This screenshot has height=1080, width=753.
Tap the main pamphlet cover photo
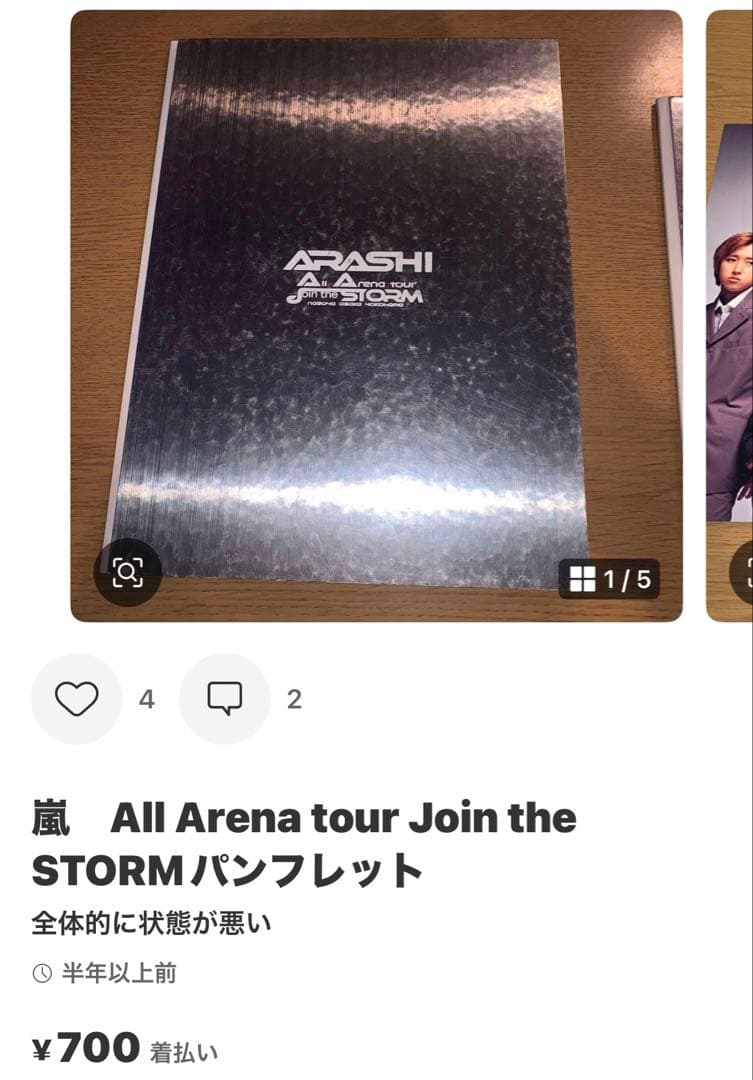point(370,300)
